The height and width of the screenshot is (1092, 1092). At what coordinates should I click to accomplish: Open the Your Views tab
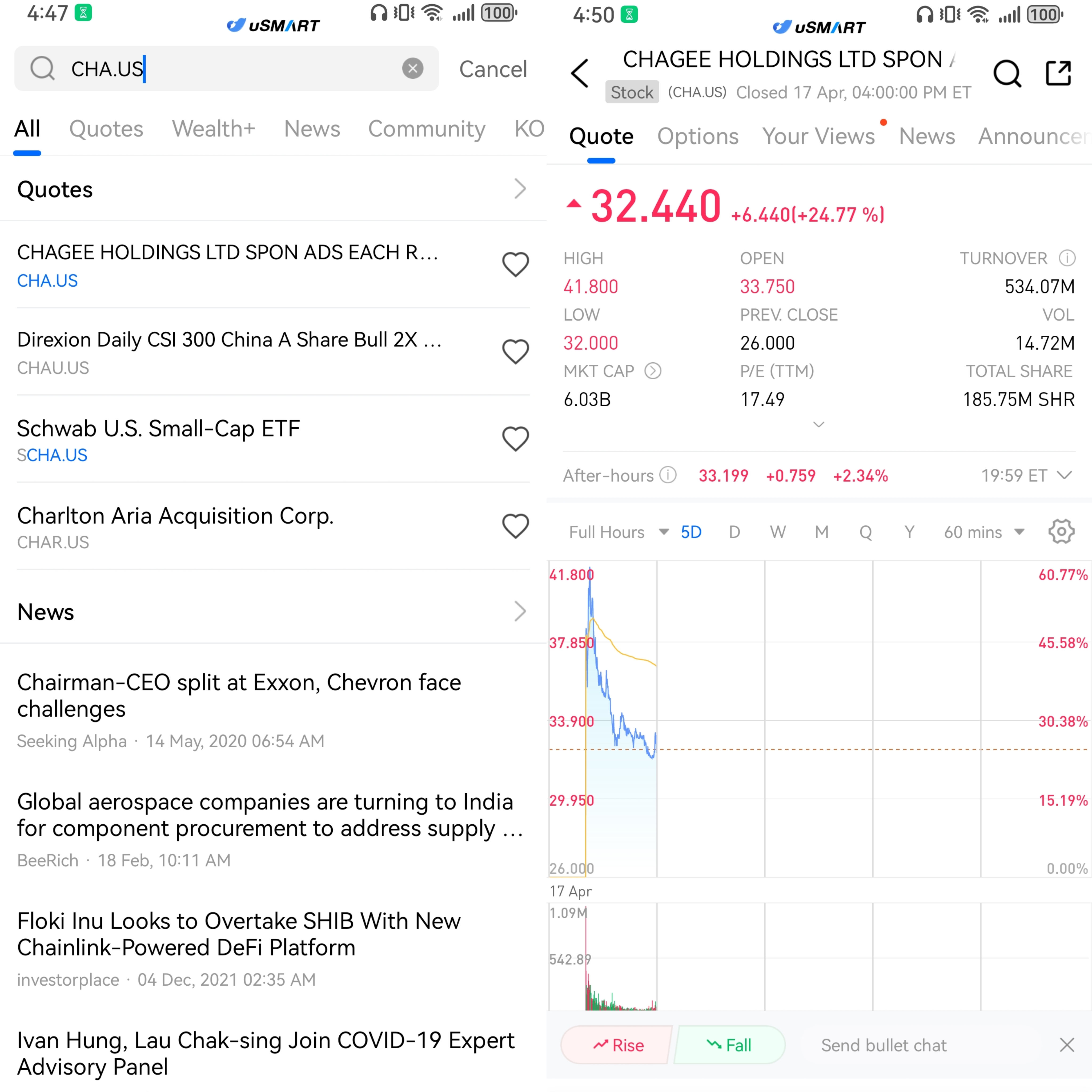click(x=818, y=136)
